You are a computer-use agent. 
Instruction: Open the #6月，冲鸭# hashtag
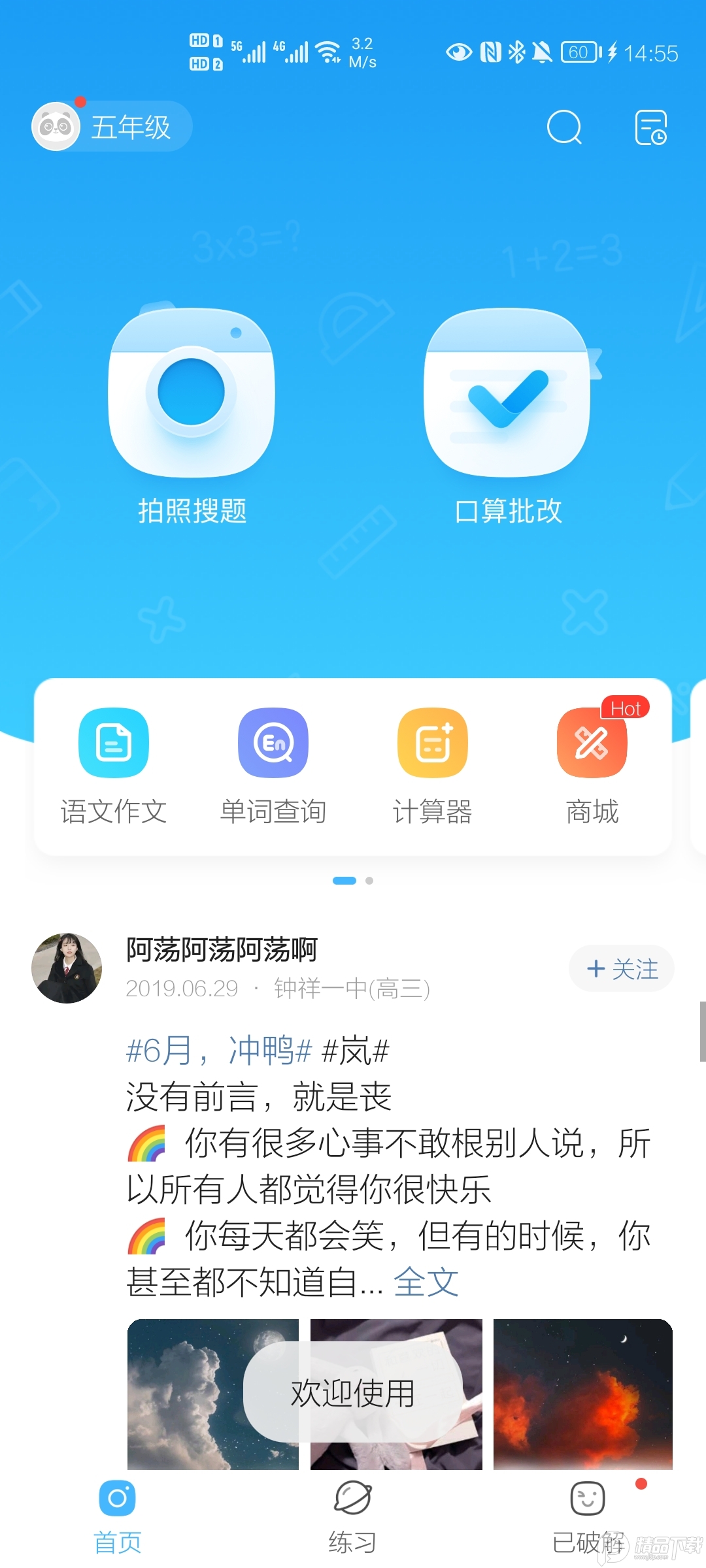point(218,1051)
